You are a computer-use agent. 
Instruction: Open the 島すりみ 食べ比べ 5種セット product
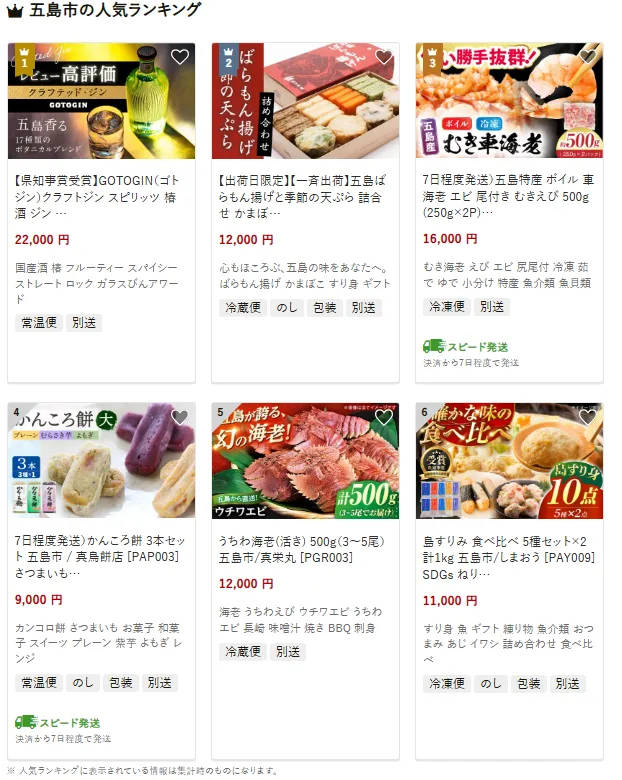pyautogui.click(x=509, y=557)
